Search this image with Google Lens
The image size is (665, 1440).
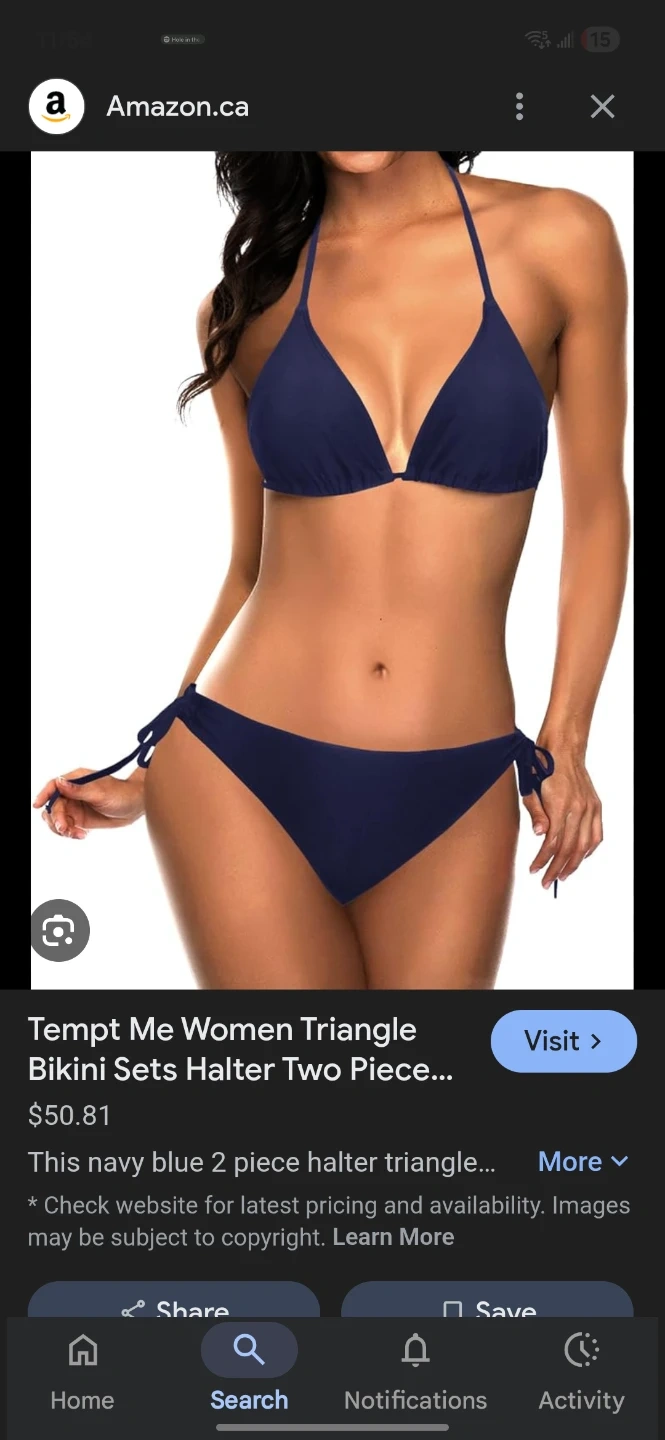60,931
